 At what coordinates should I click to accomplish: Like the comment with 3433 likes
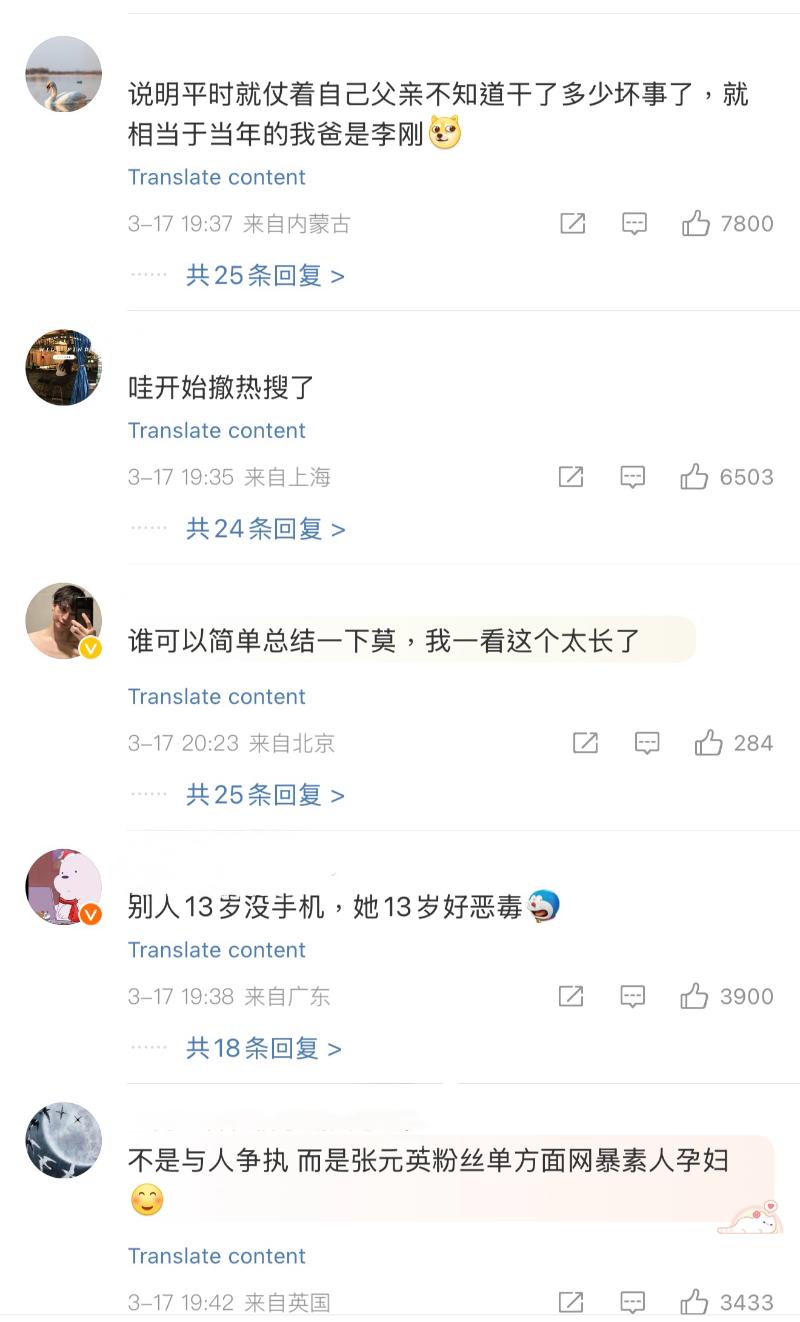click(694, 1302)
